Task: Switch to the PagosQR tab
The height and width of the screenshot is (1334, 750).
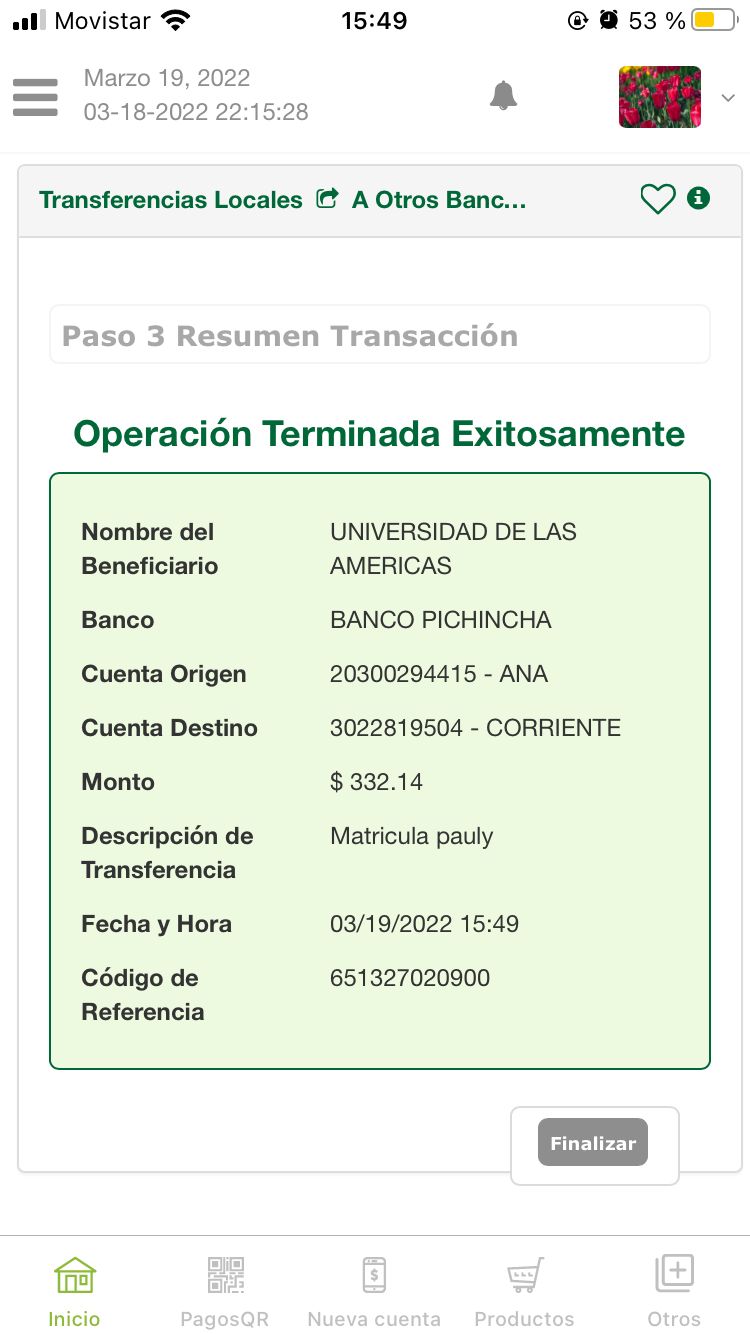Action: point(225,1291)
